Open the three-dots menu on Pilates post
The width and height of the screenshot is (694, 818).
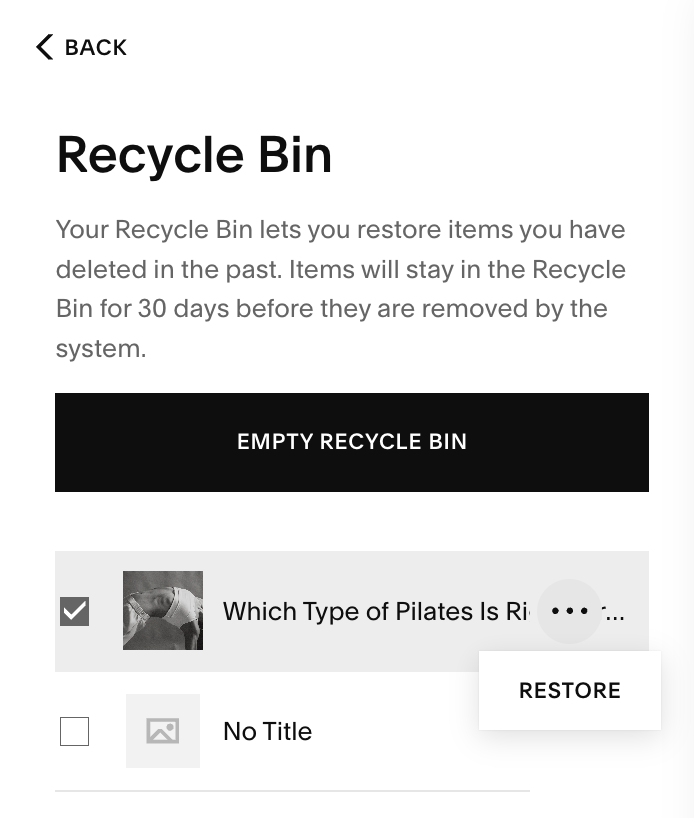[569, 611]
